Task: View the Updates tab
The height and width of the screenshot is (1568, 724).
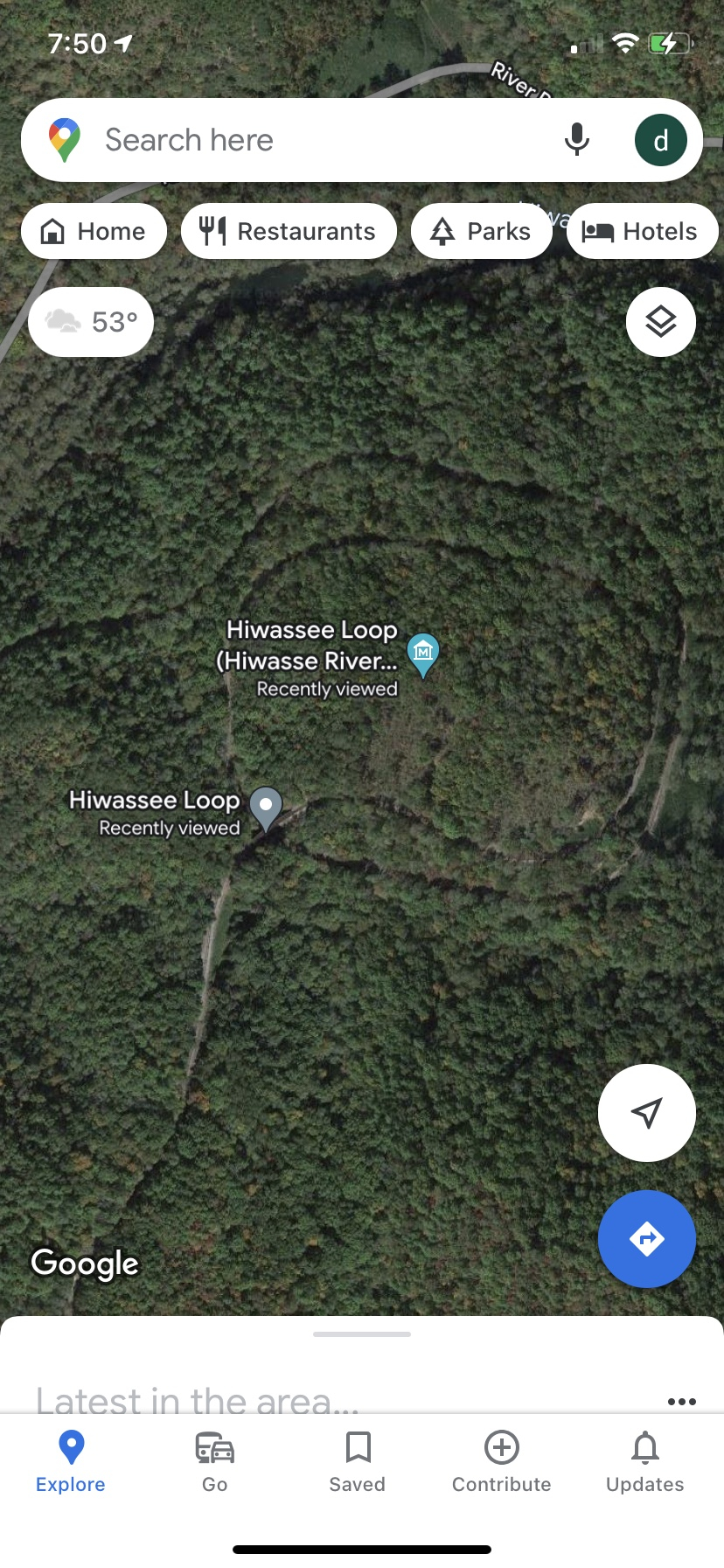Action: coord(645,1462)
